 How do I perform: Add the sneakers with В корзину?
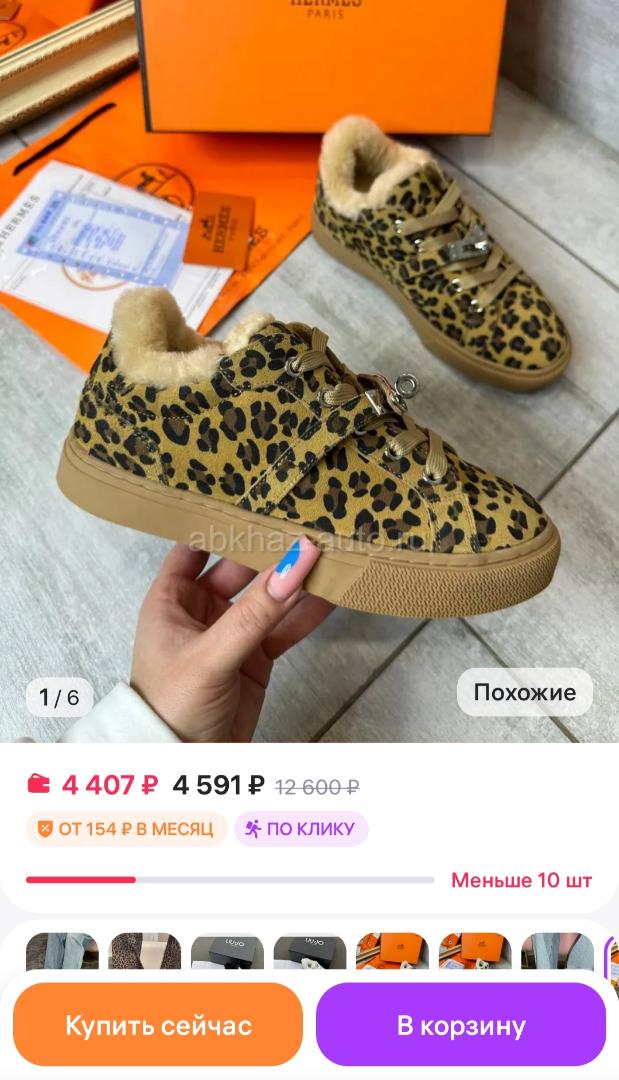click(x=460, y=1025)
